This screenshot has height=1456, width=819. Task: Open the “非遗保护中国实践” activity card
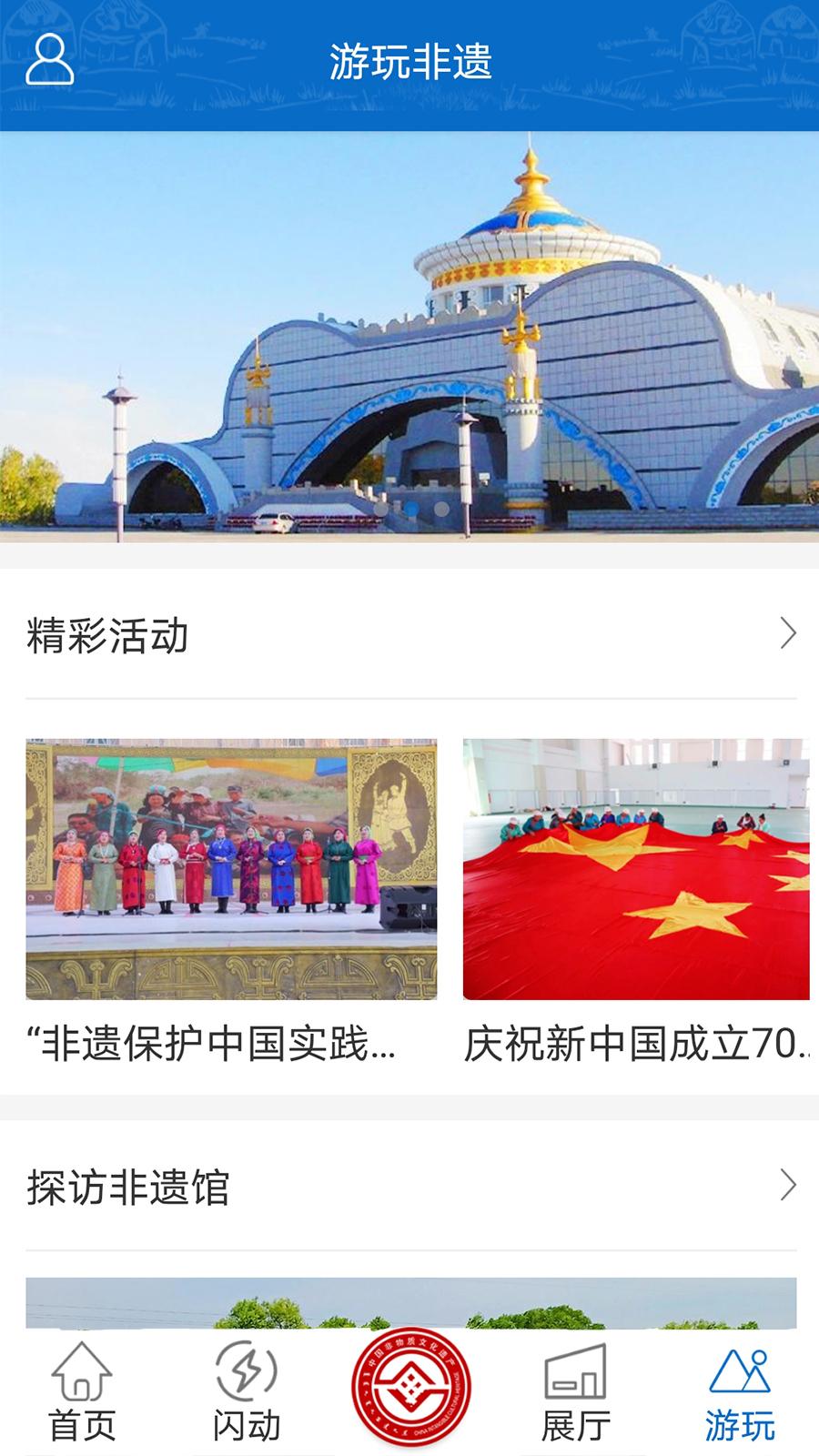click(231, 901)
